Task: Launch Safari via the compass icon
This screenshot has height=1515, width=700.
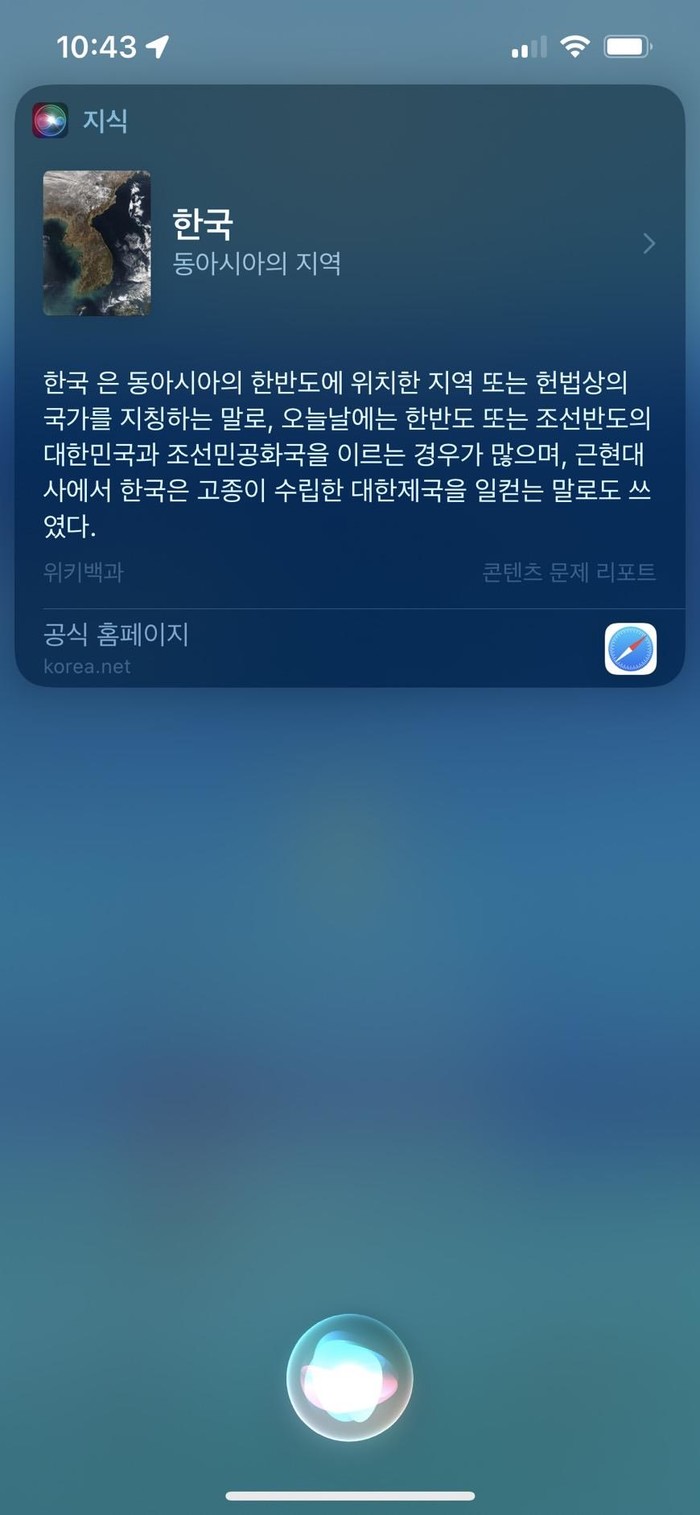Action: pyautogui.click(x=631, y=649)
